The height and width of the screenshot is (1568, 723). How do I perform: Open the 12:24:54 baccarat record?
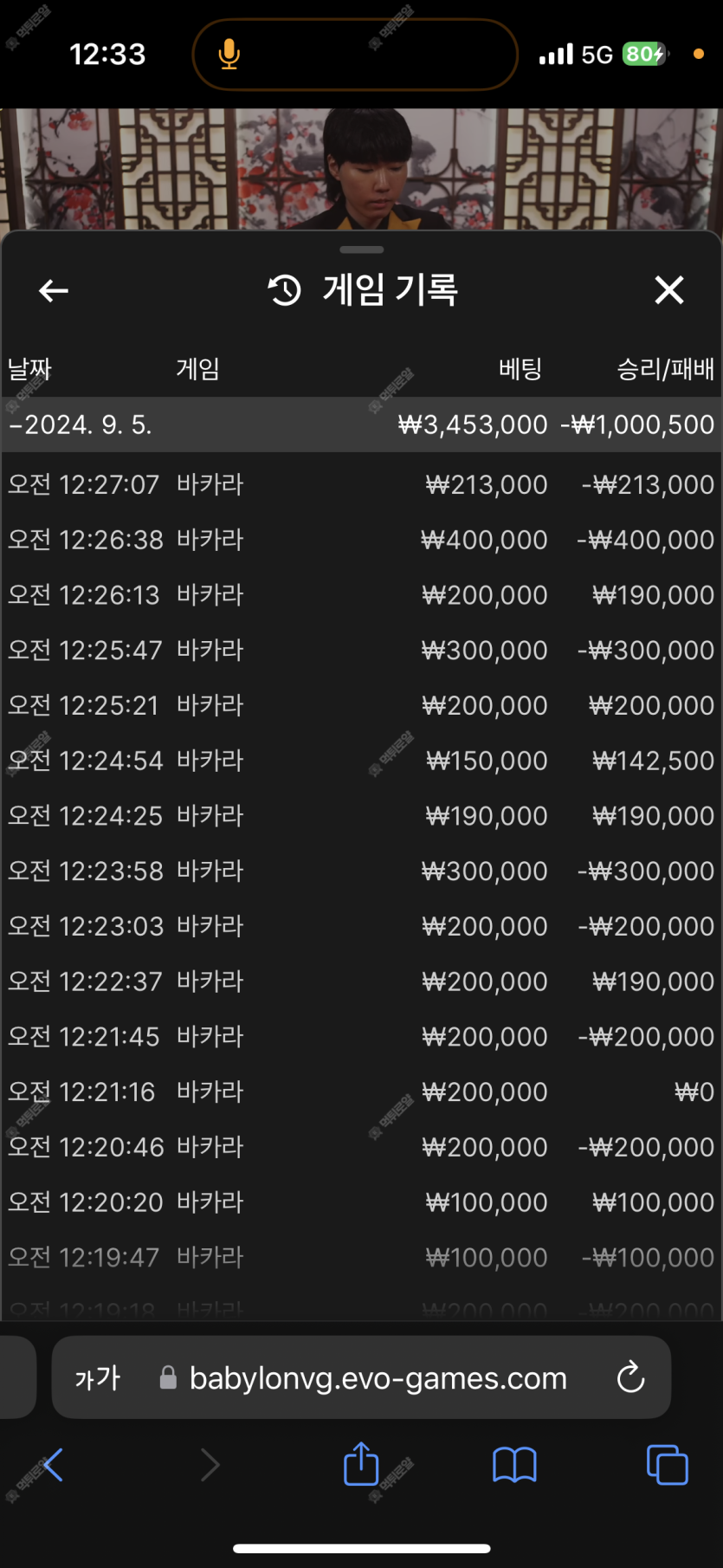[x=362, y=761]
